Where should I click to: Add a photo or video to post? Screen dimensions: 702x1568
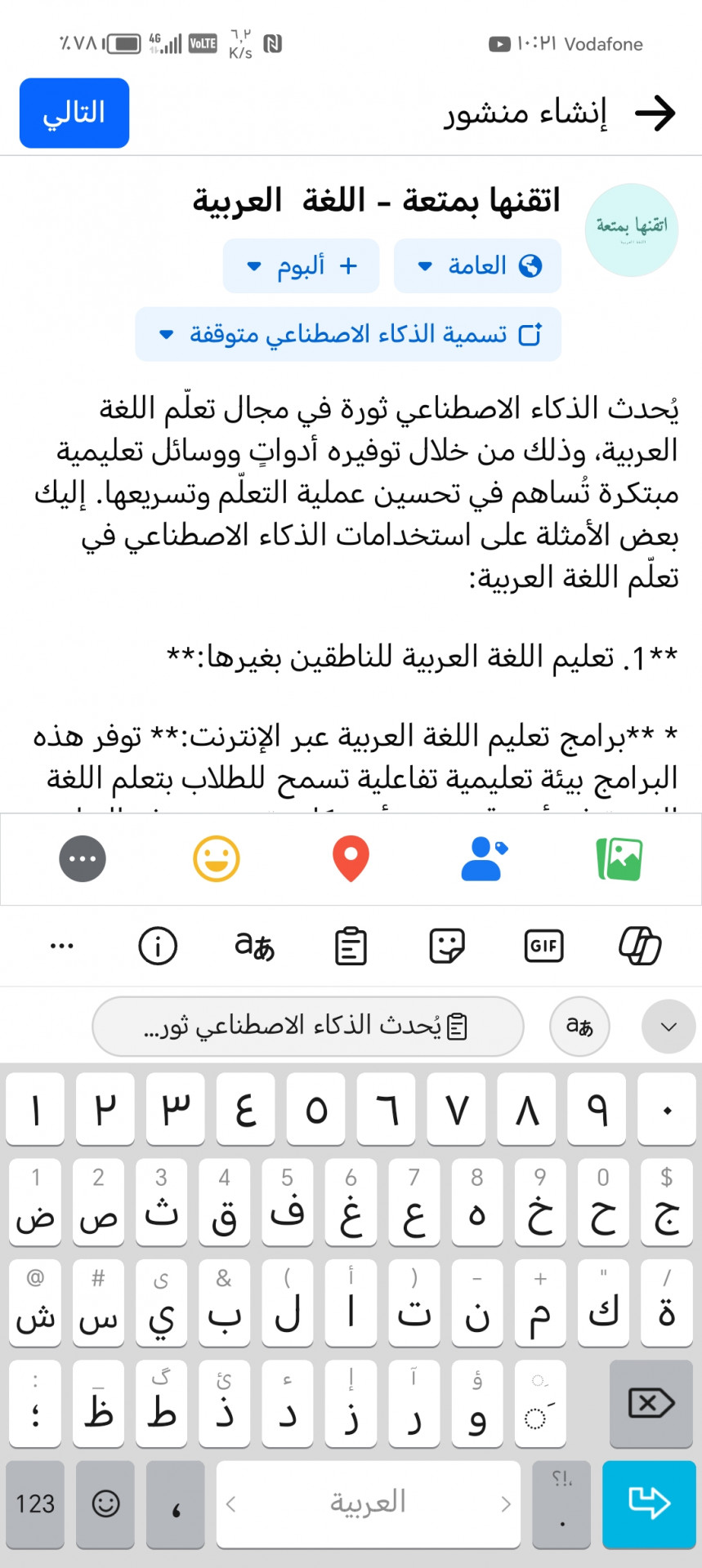(619, 859)
